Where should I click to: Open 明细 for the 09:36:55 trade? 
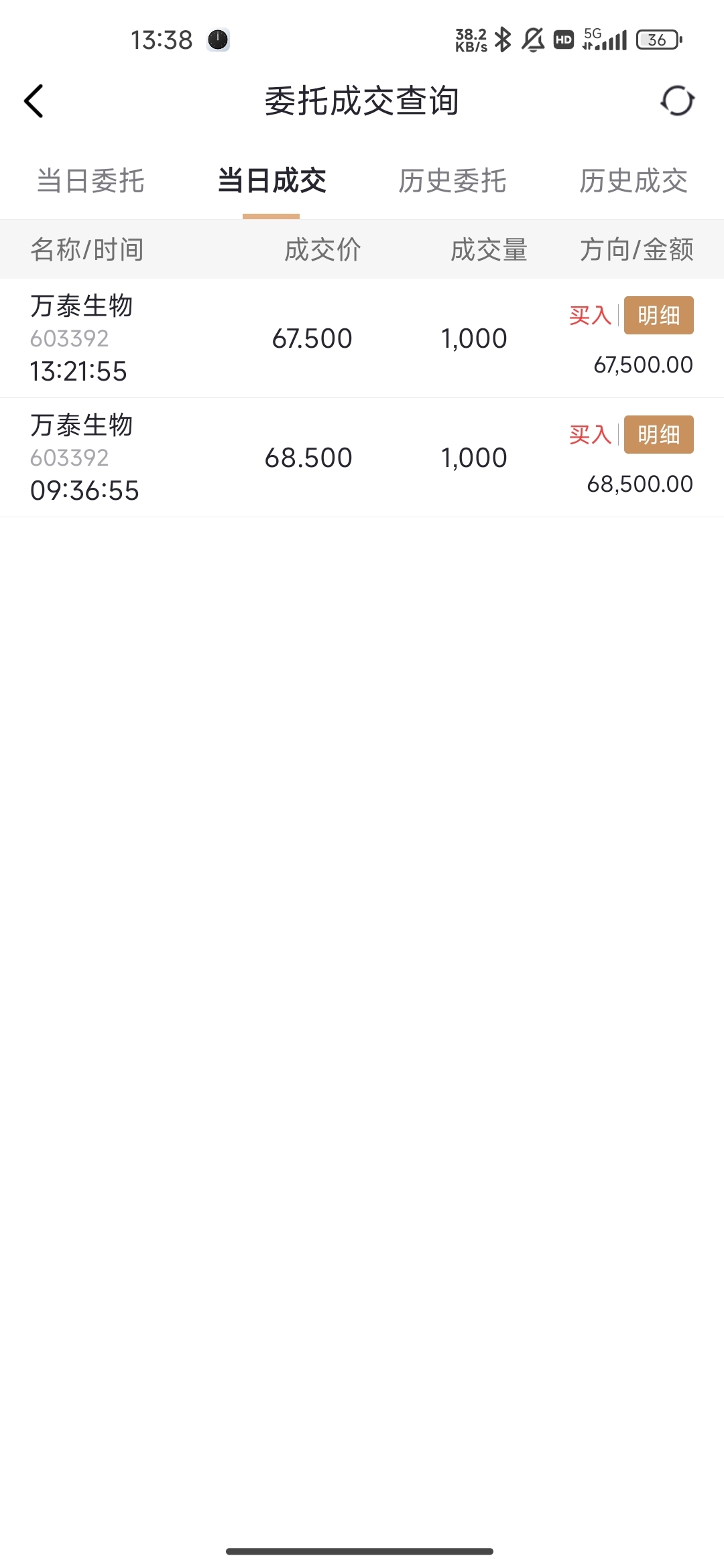(658, 434)
